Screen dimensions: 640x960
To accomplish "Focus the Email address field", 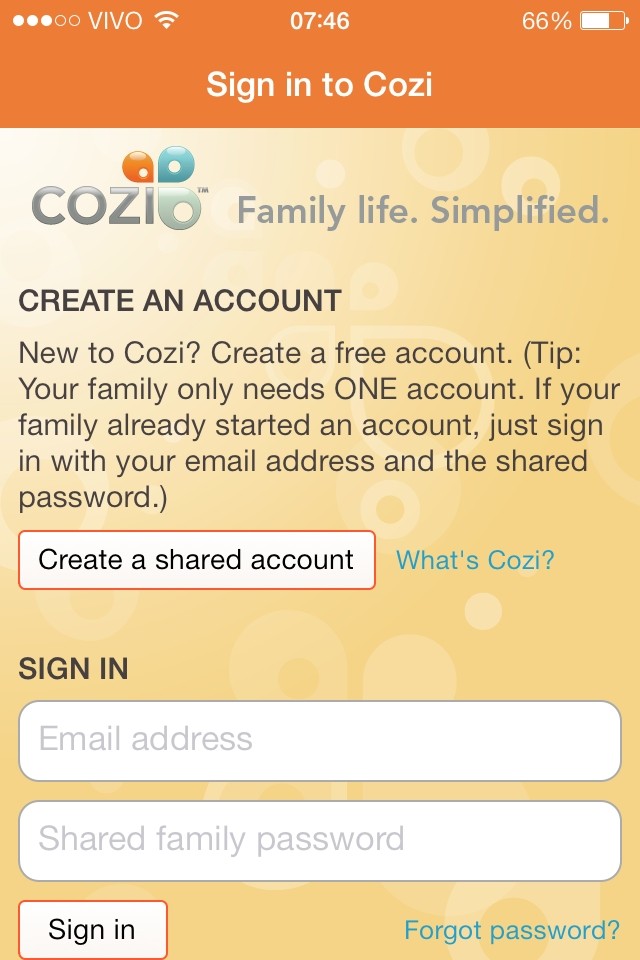I will pos(320,740).
